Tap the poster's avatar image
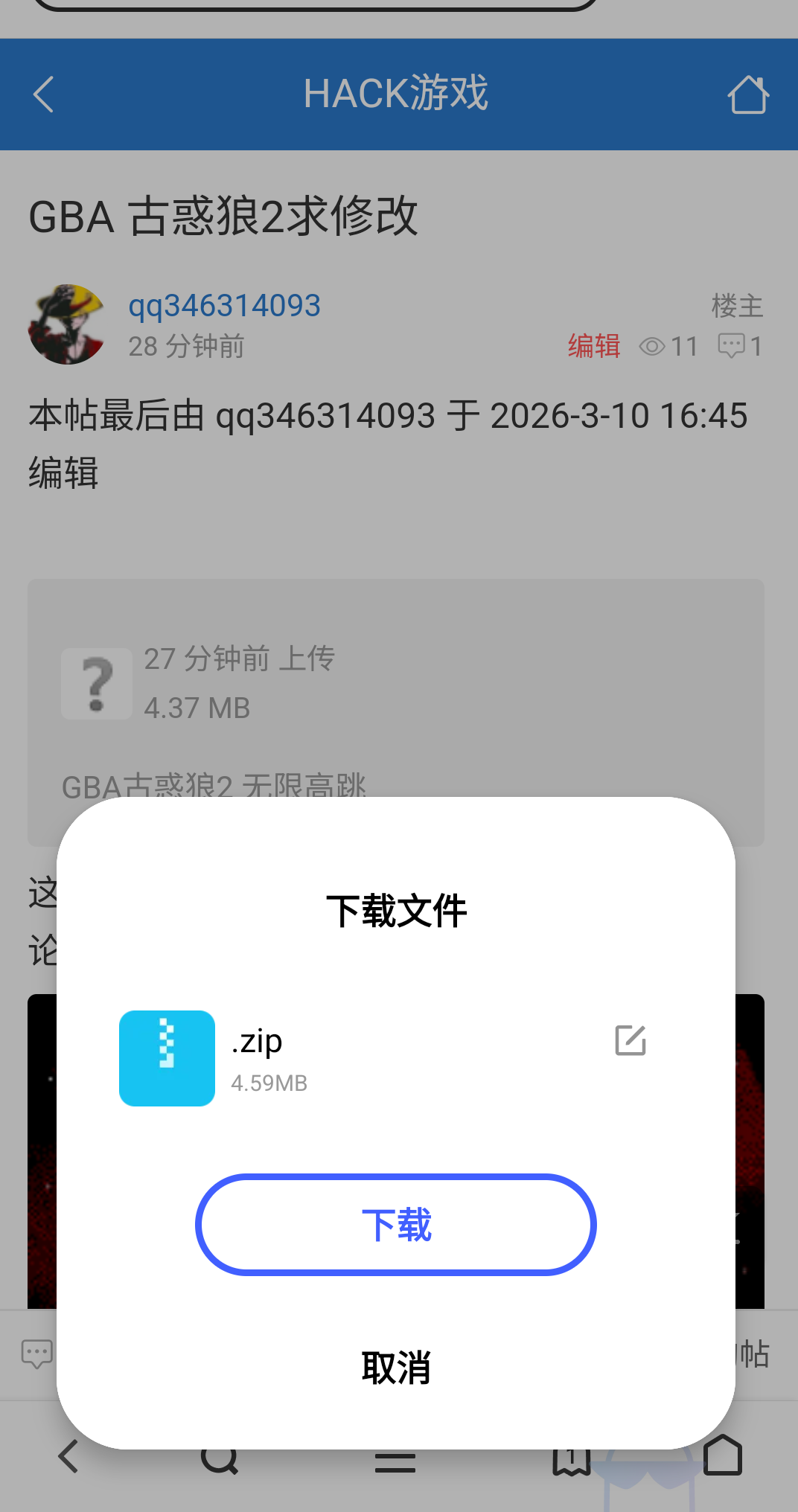 click(x=66, y=323)
